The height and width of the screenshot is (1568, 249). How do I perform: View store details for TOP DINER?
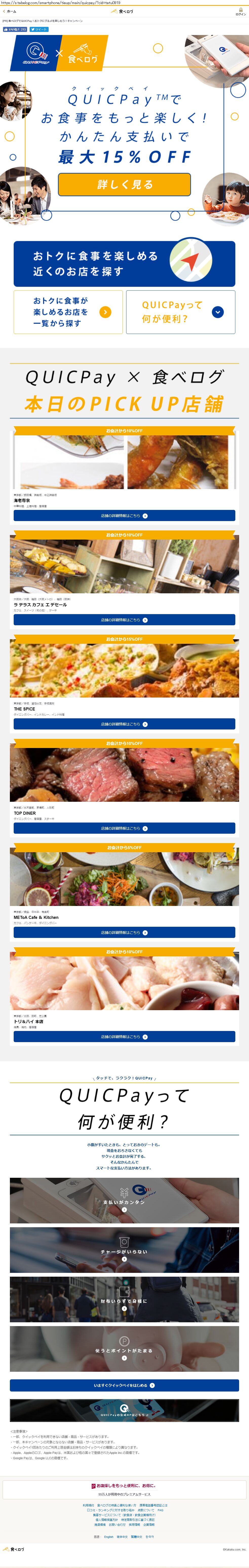[x=124, y=828]
